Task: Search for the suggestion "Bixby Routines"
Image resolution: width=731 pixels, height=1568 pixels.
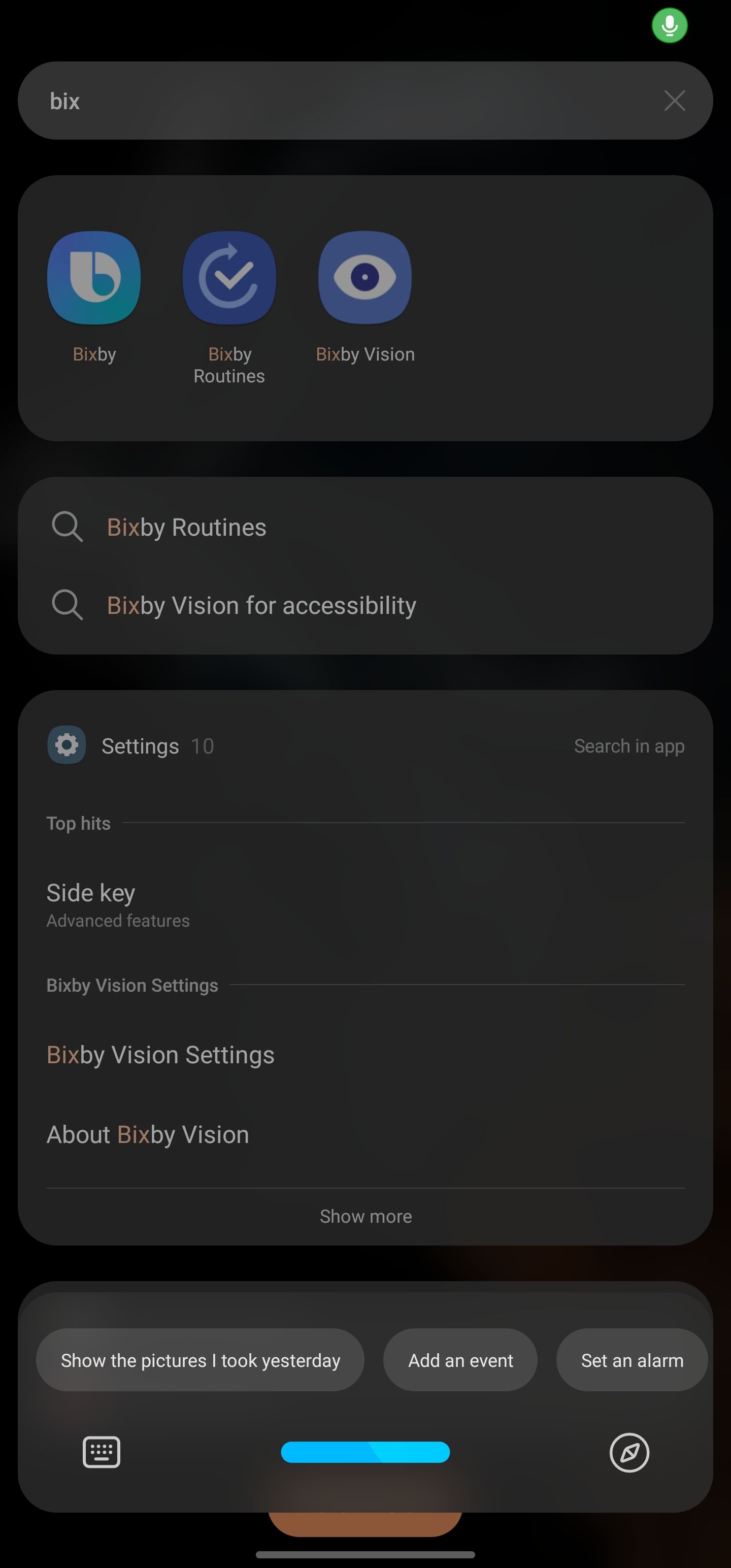Action: [x=186, y=527]
